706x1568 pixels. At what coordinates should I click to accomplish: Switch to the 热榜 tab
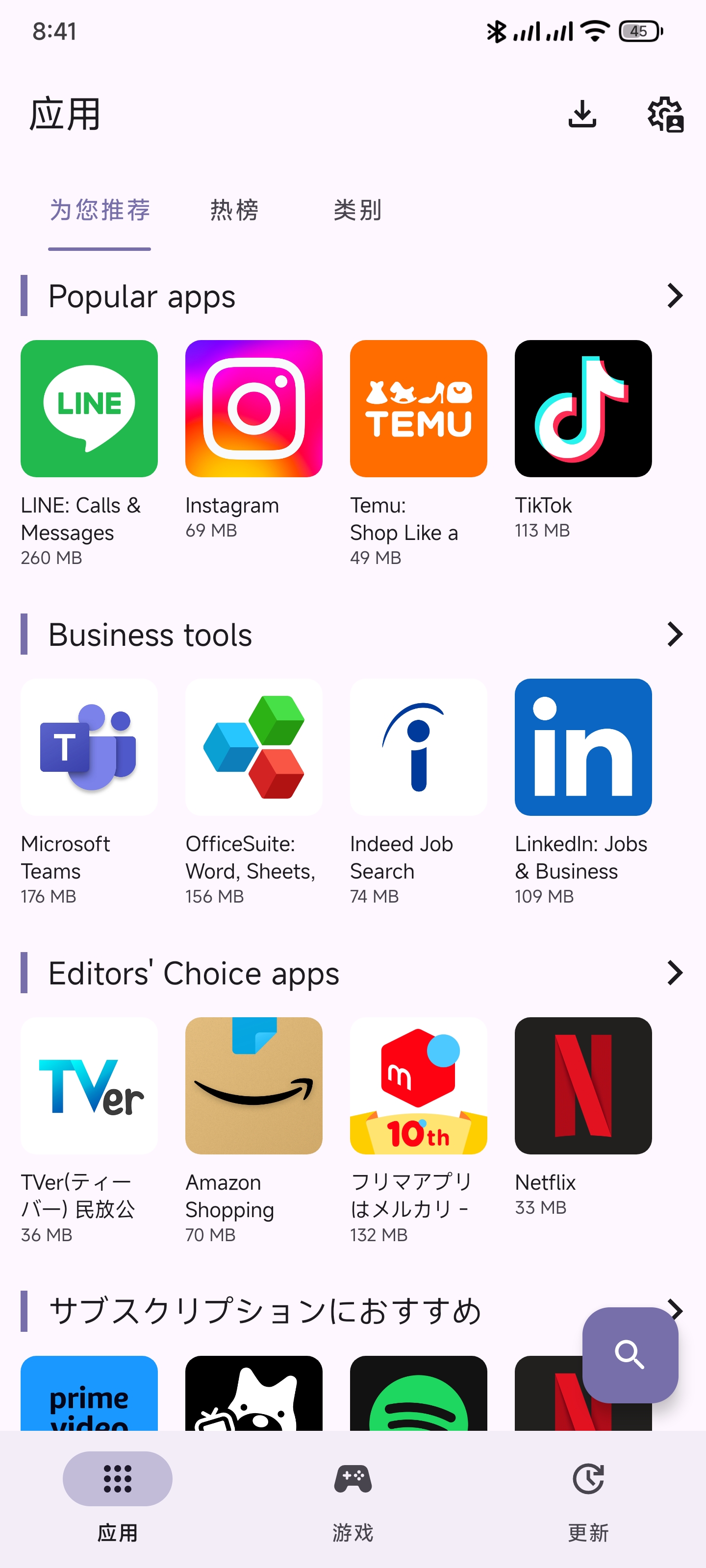[234, 210]
